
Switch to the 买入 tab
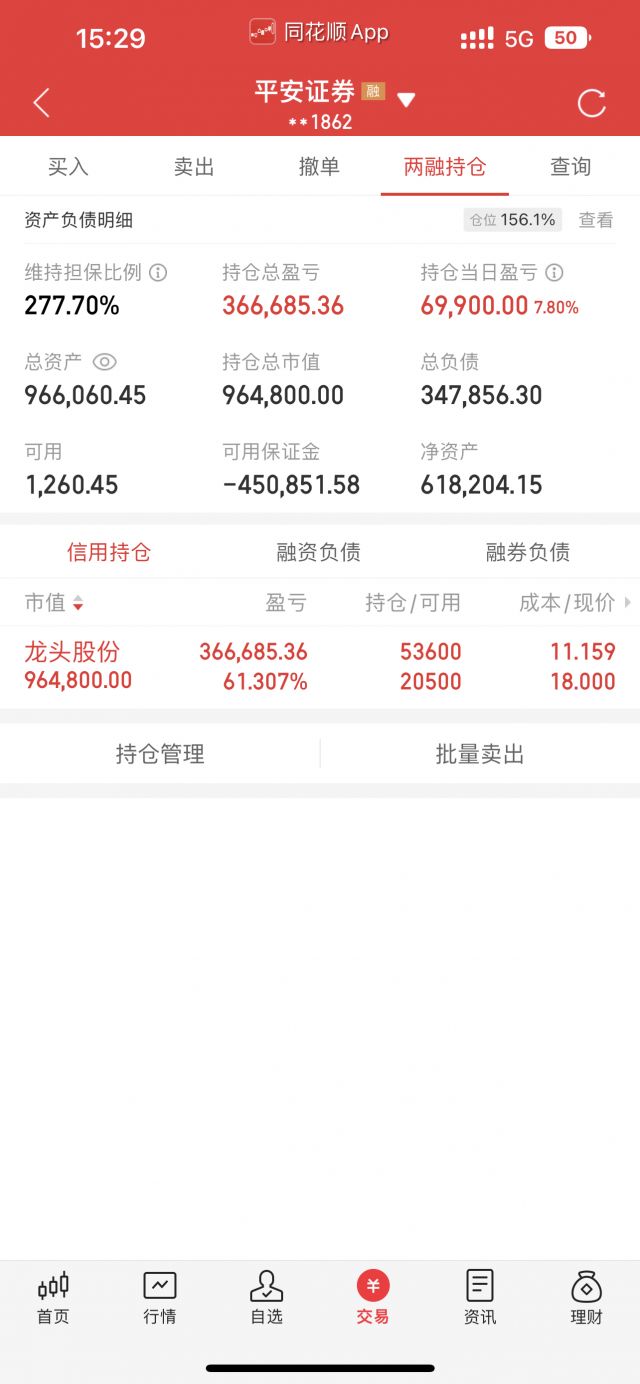68,167
